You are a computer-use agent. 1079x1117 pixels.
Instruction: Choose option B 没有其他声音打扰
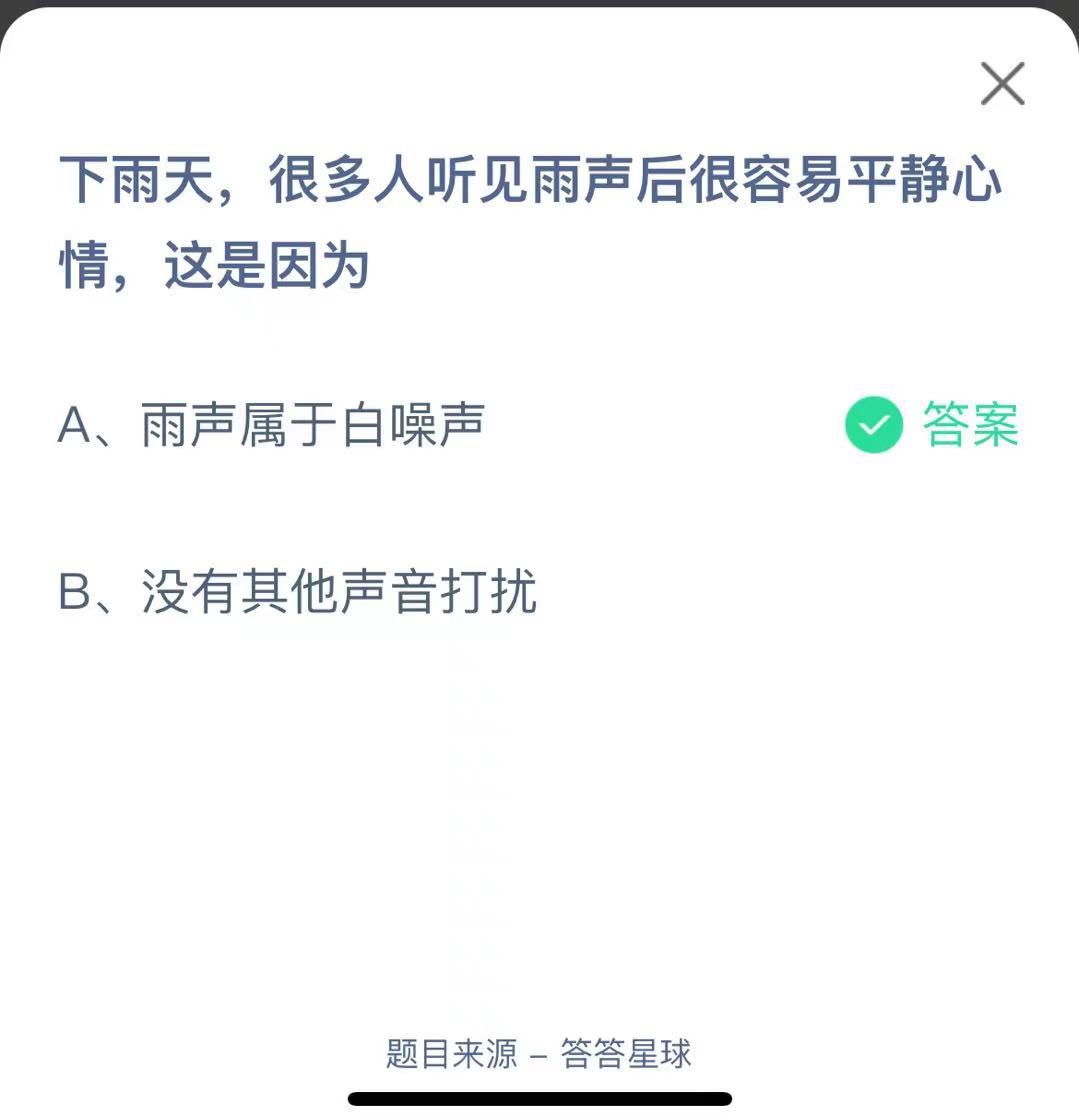tap(298, 593)
